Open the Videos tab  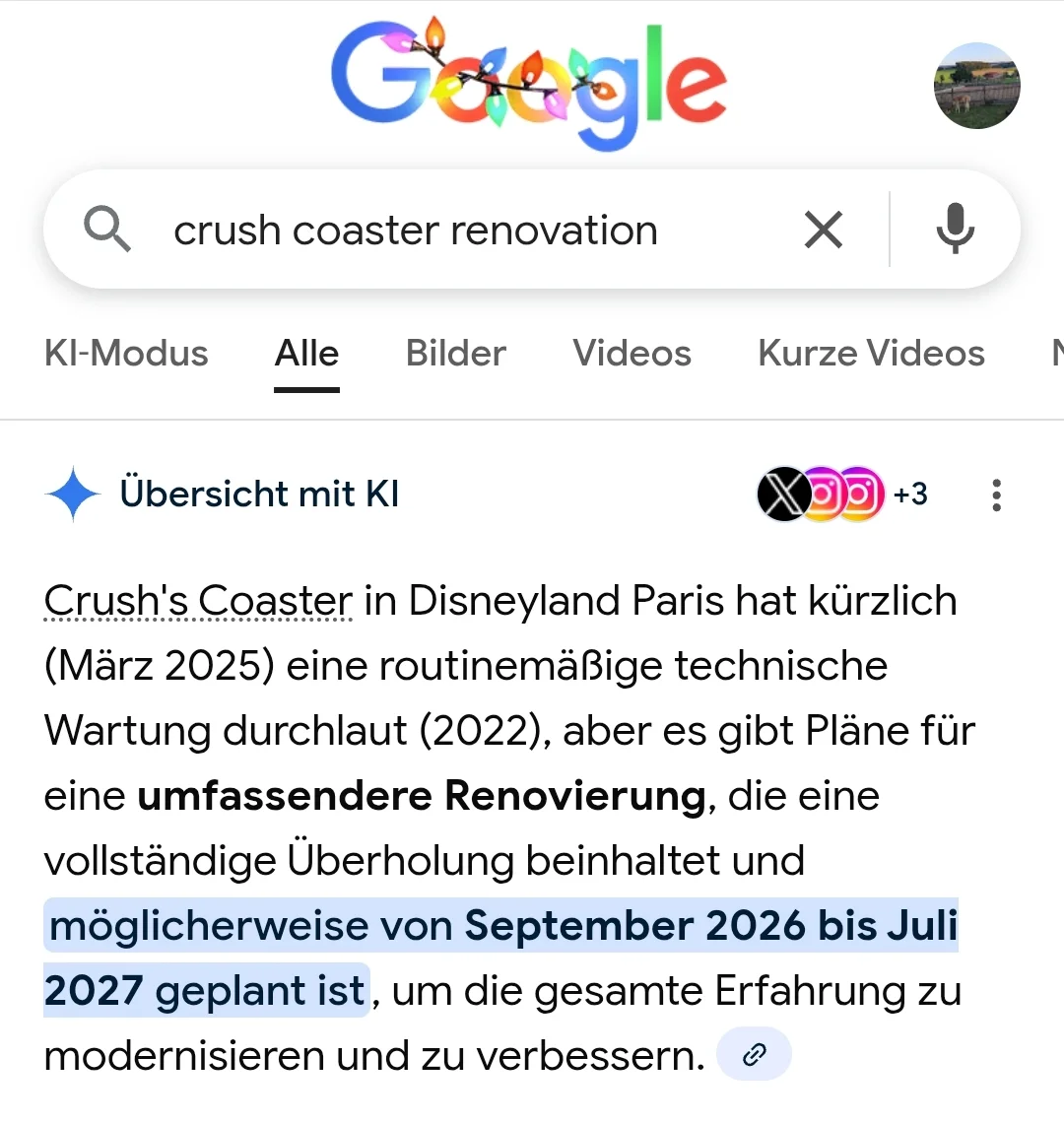(632, 354)
